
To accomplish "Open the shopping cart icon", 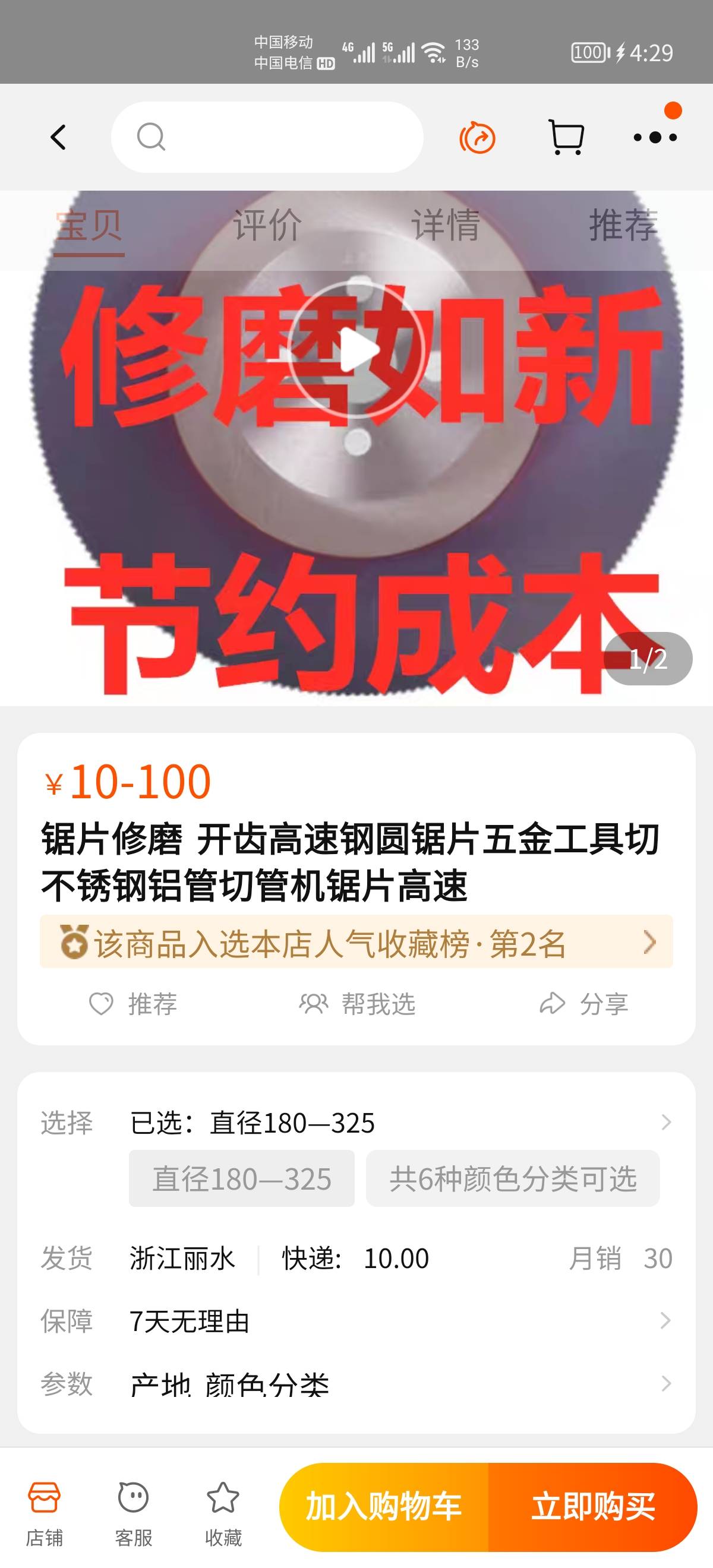I will (566, 138).
